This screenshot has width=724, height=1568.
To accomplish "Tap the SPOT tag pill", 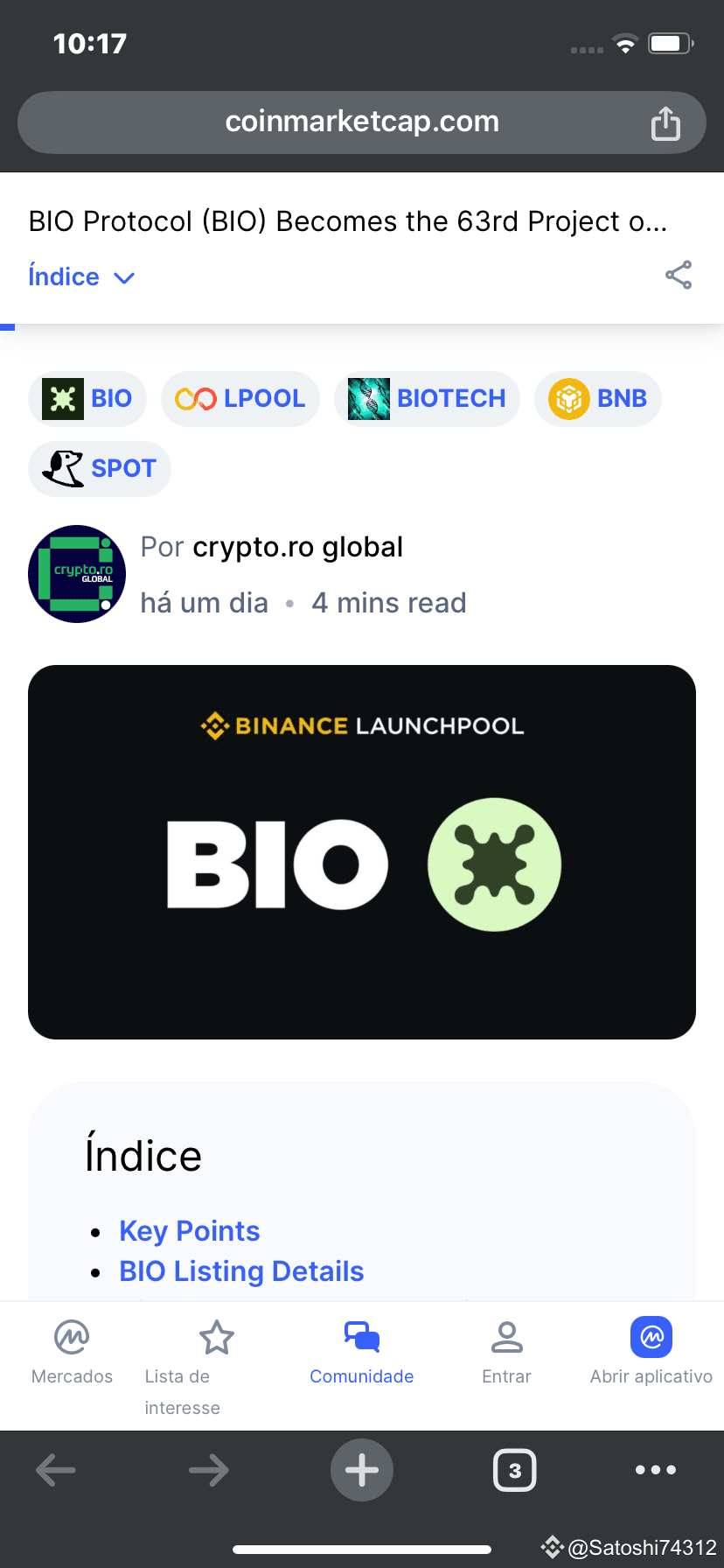I will pyautogui.click(x=100, y=468).
